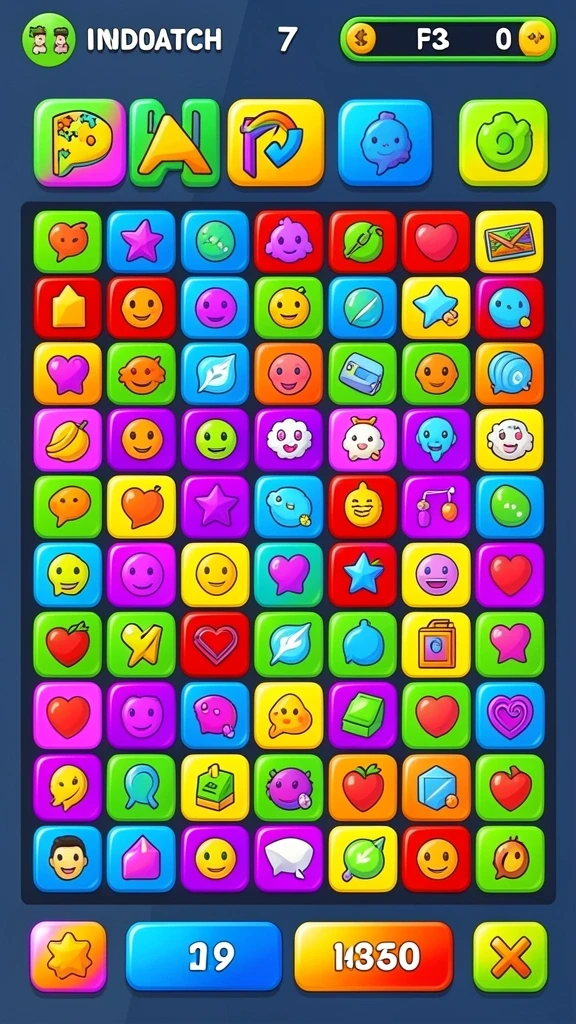Screen dimensions: 576x1024
Task: Use the rainbow arrow booster
Action: pyautogui.click(x=276, y=143)
